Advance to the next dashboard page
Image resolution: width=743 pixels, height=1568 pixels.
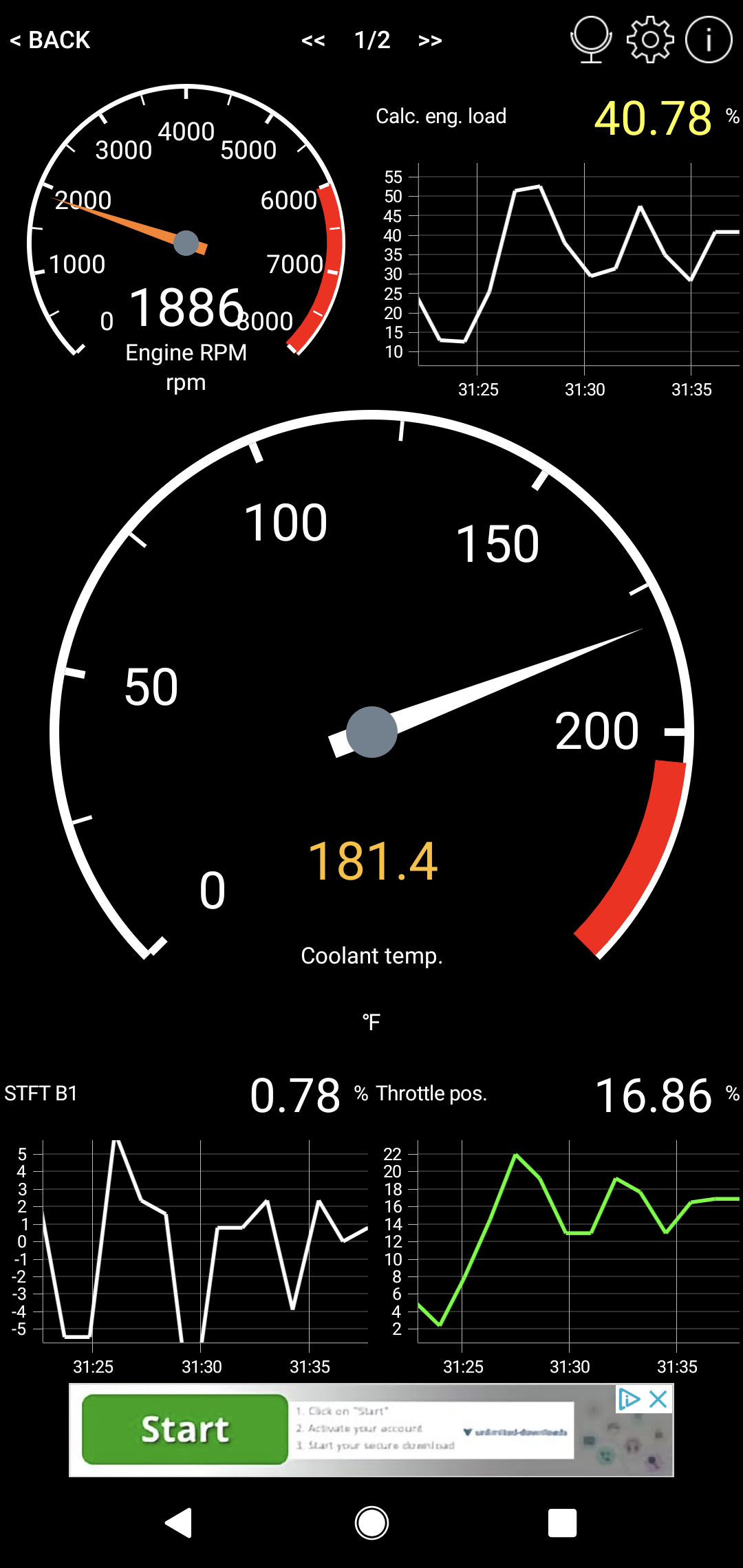coord(430,41)
